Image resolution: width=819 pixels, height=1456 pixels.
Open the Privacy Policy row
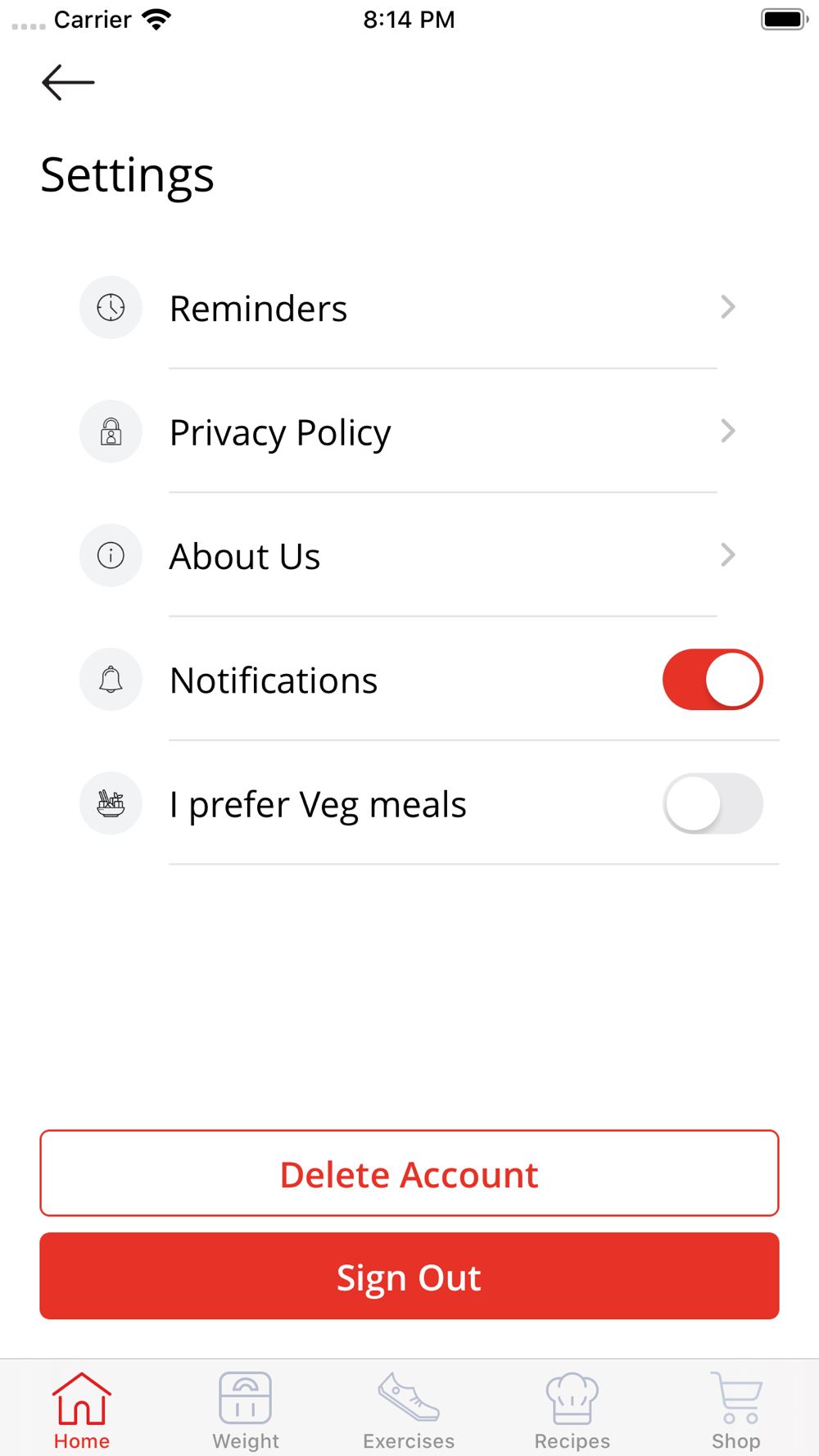(409, 432)
